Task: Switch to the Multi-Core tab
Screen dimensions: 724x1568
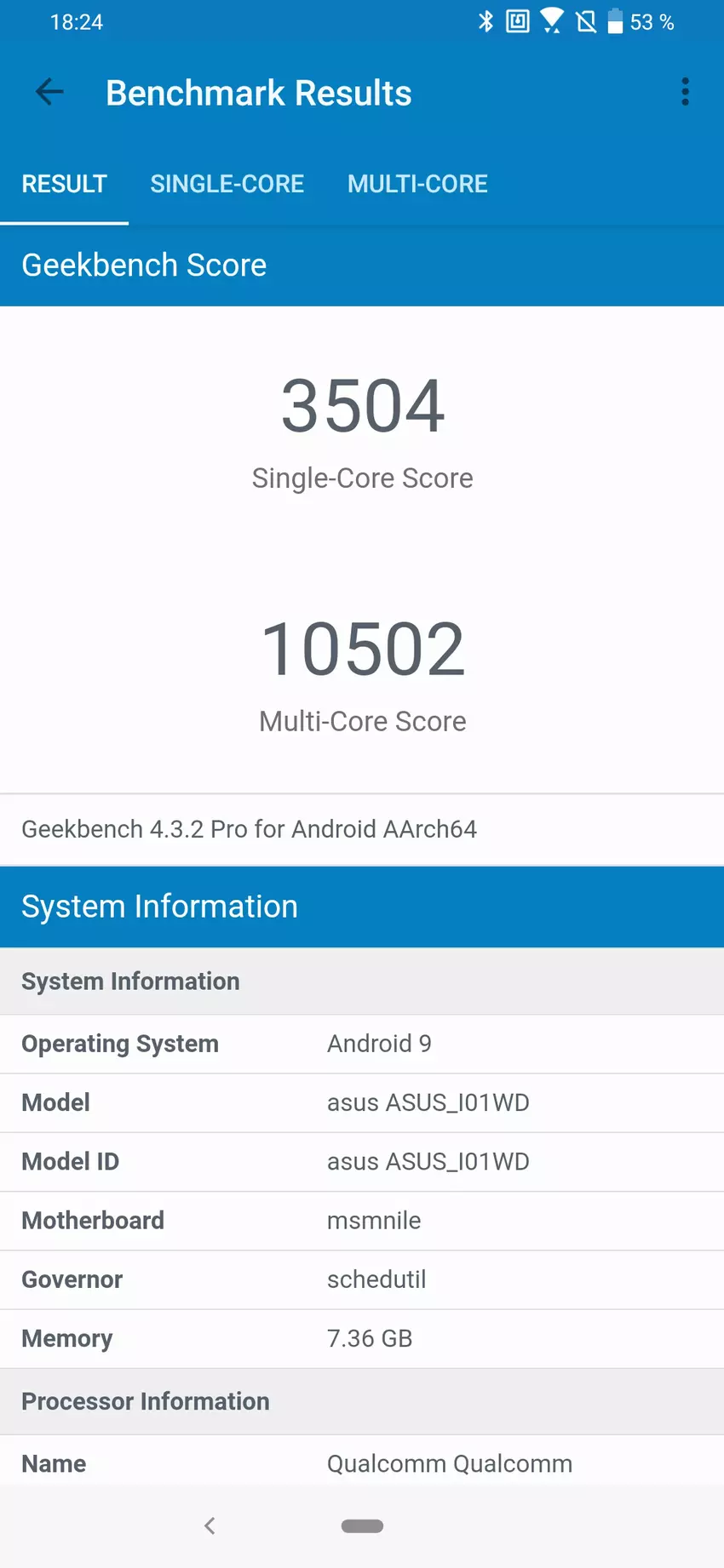Action: tap(417, 184)
